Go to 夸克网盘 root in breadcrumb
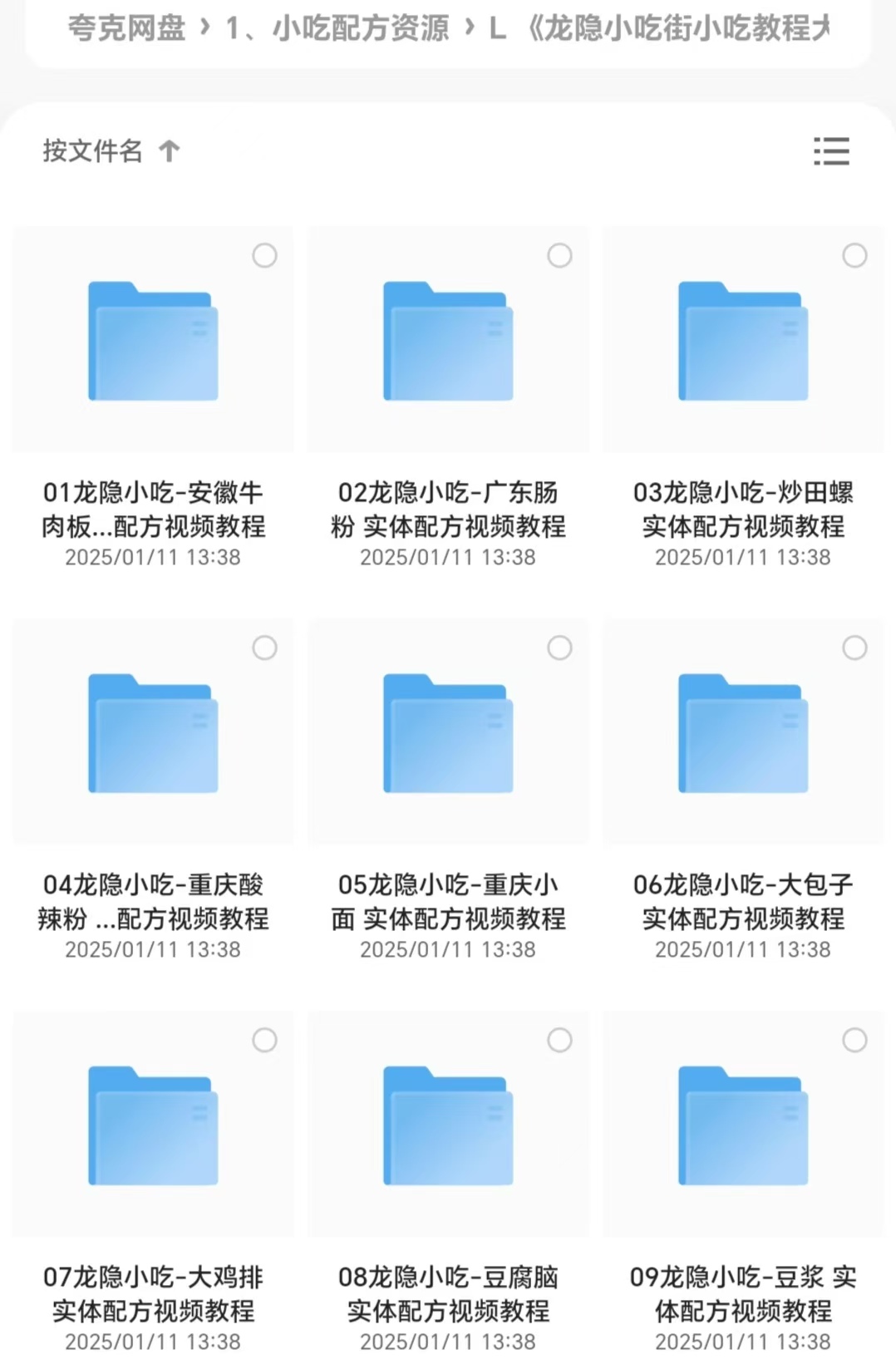The image size is (896, 1364). click(x=126, y=28)
